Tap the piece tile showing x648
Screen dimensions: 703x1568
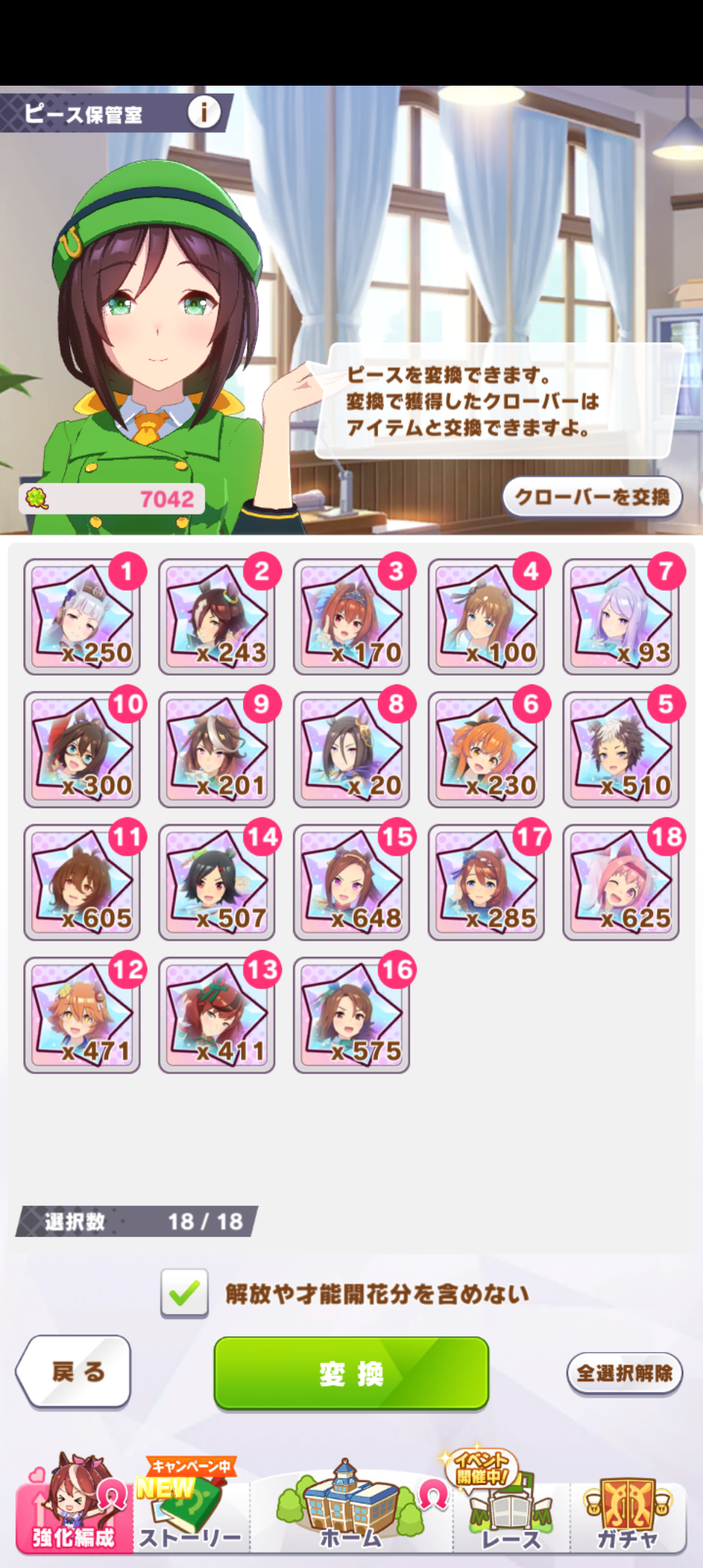click(351, 882)
